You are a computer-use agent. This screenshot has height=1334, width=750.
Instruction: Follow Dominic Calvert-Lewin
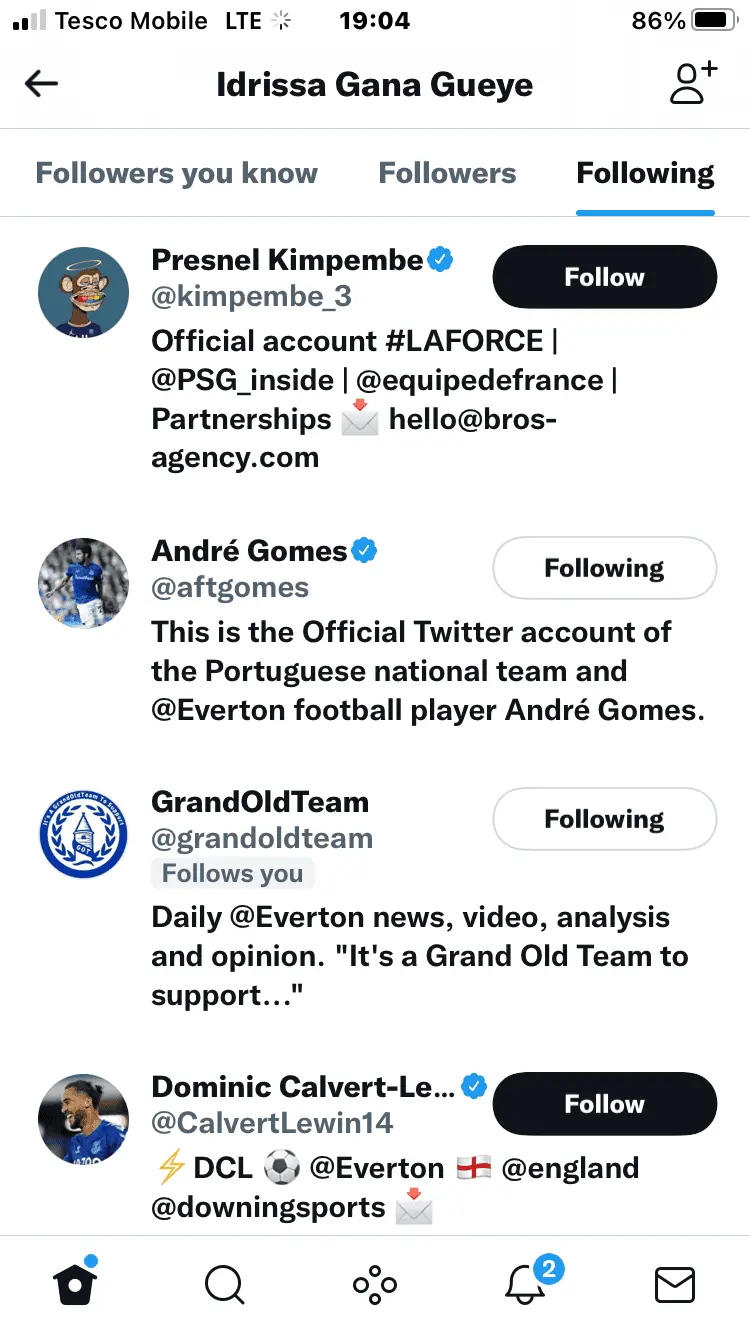(604, 1104)
